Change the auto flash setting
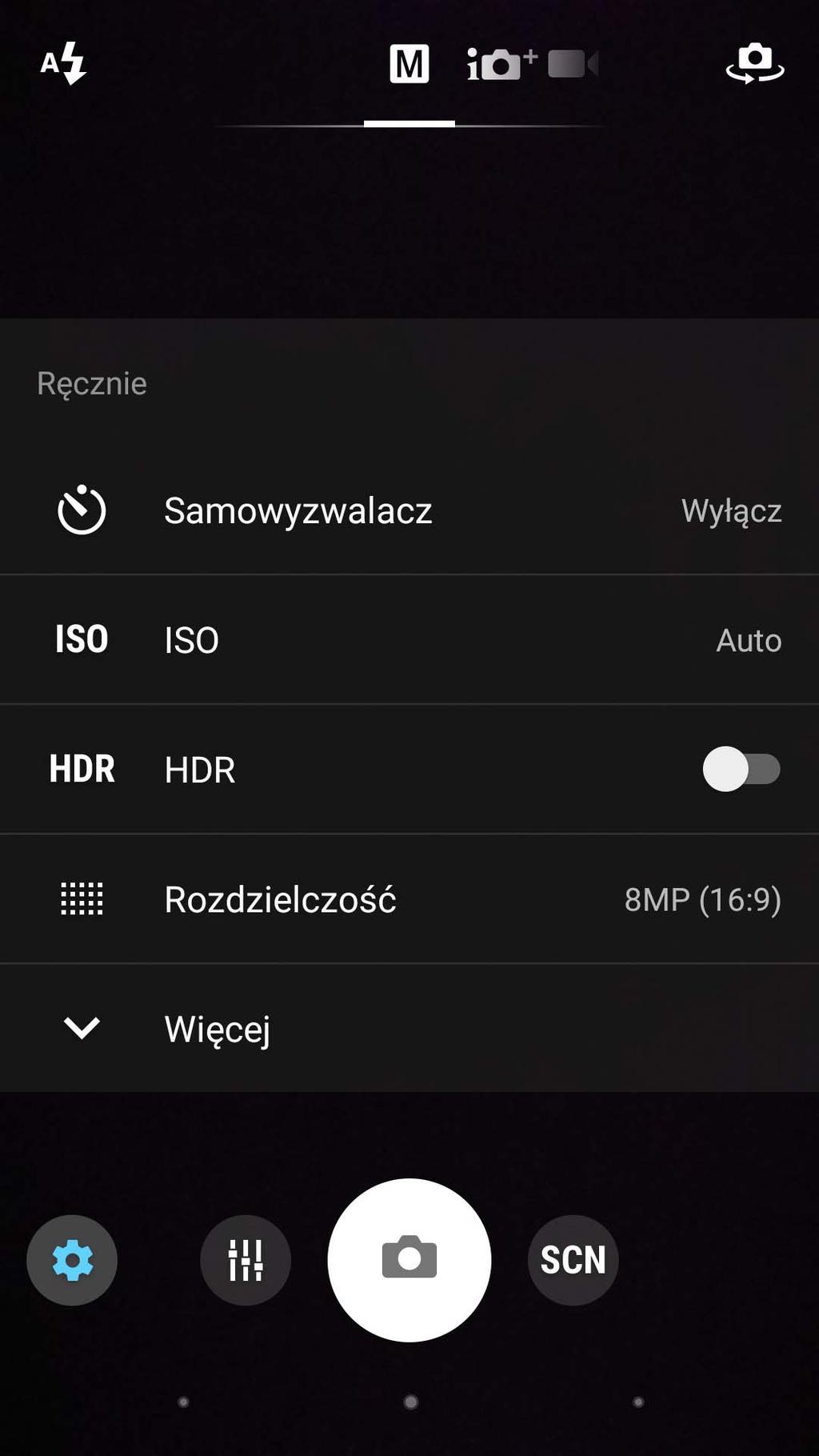Viewport: 819px width, 1456px height. [x=63, y=63]
